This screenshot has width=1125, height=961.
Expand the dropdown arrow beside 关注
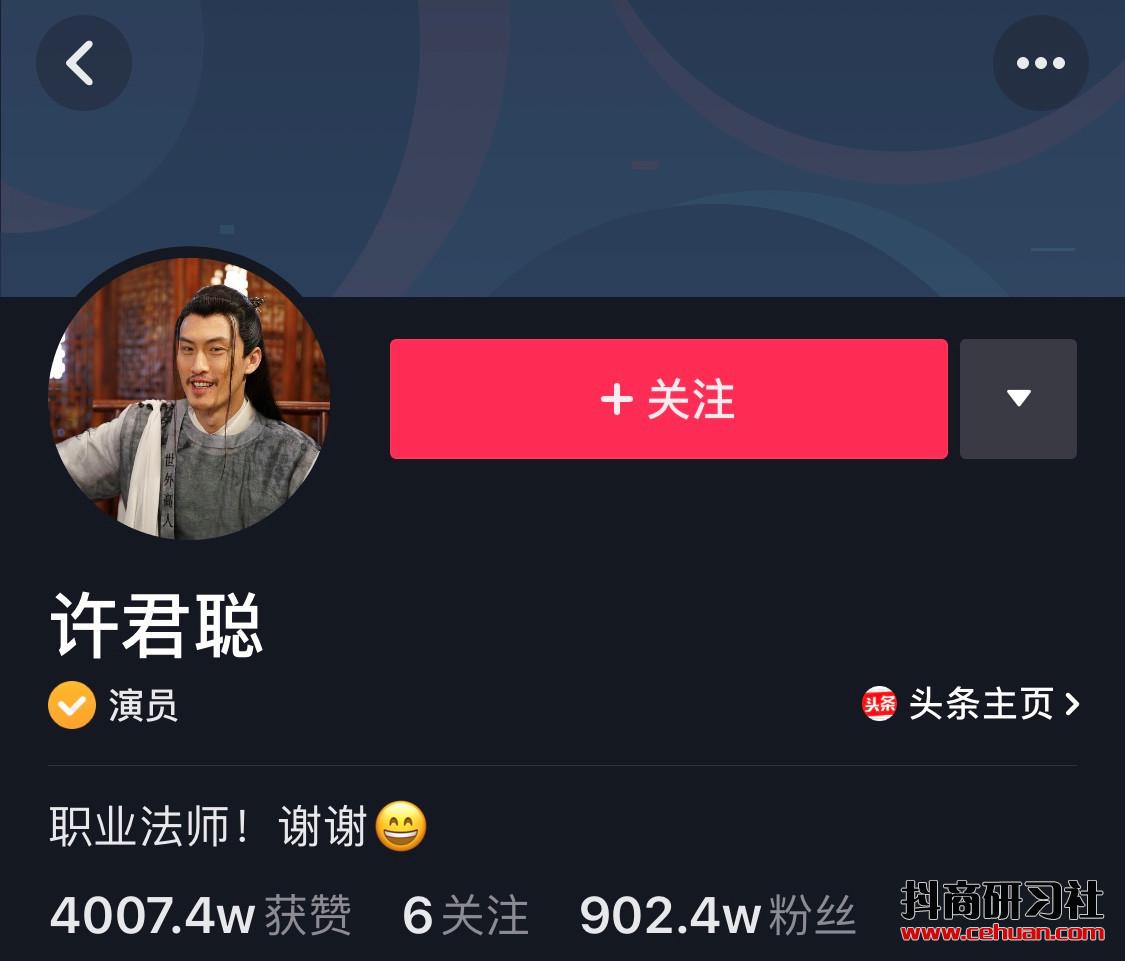(1018, 399)
